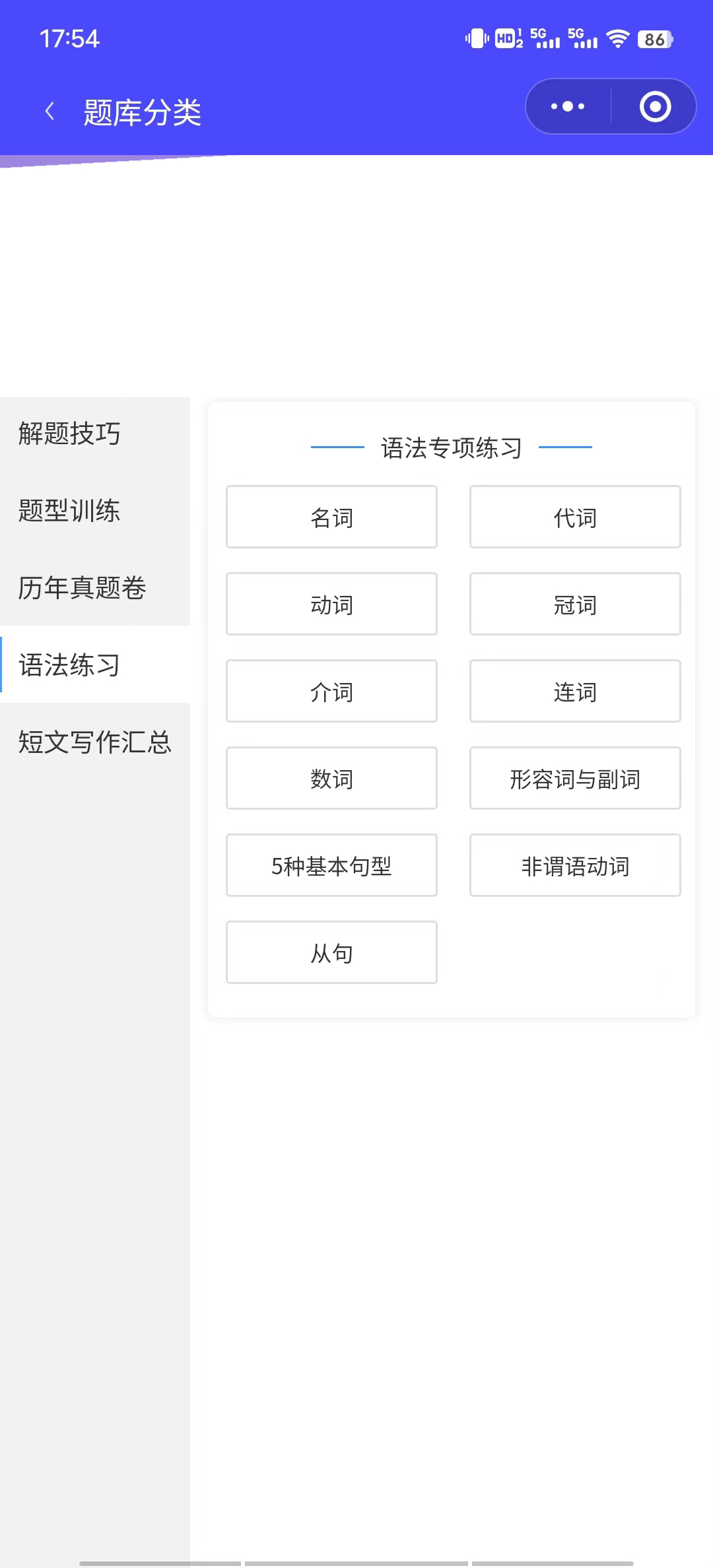This screenshot has width=713, height=1568.
Task: Open the mini program more options menu
Action: tap(568, 106)
